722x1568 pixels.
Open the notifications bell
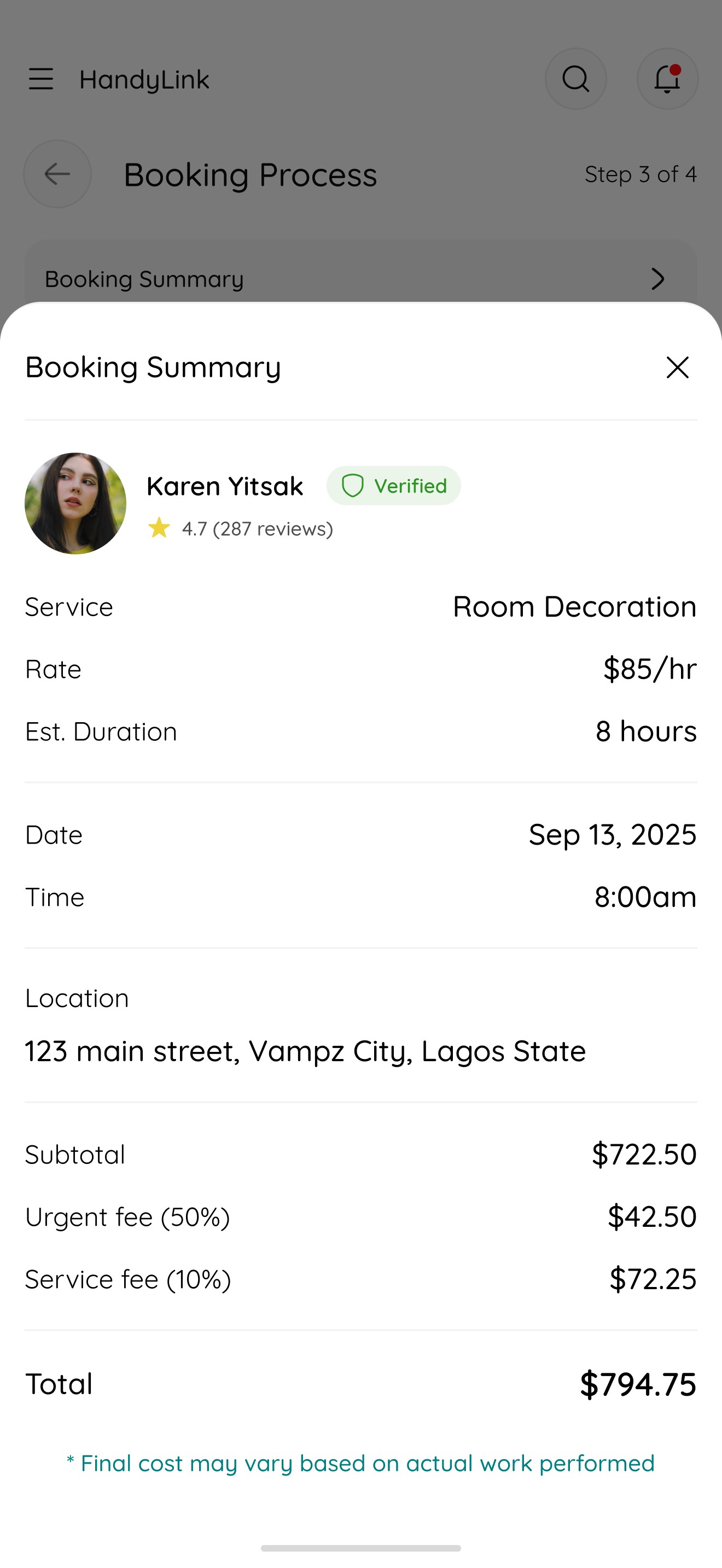tap(667, 79)
